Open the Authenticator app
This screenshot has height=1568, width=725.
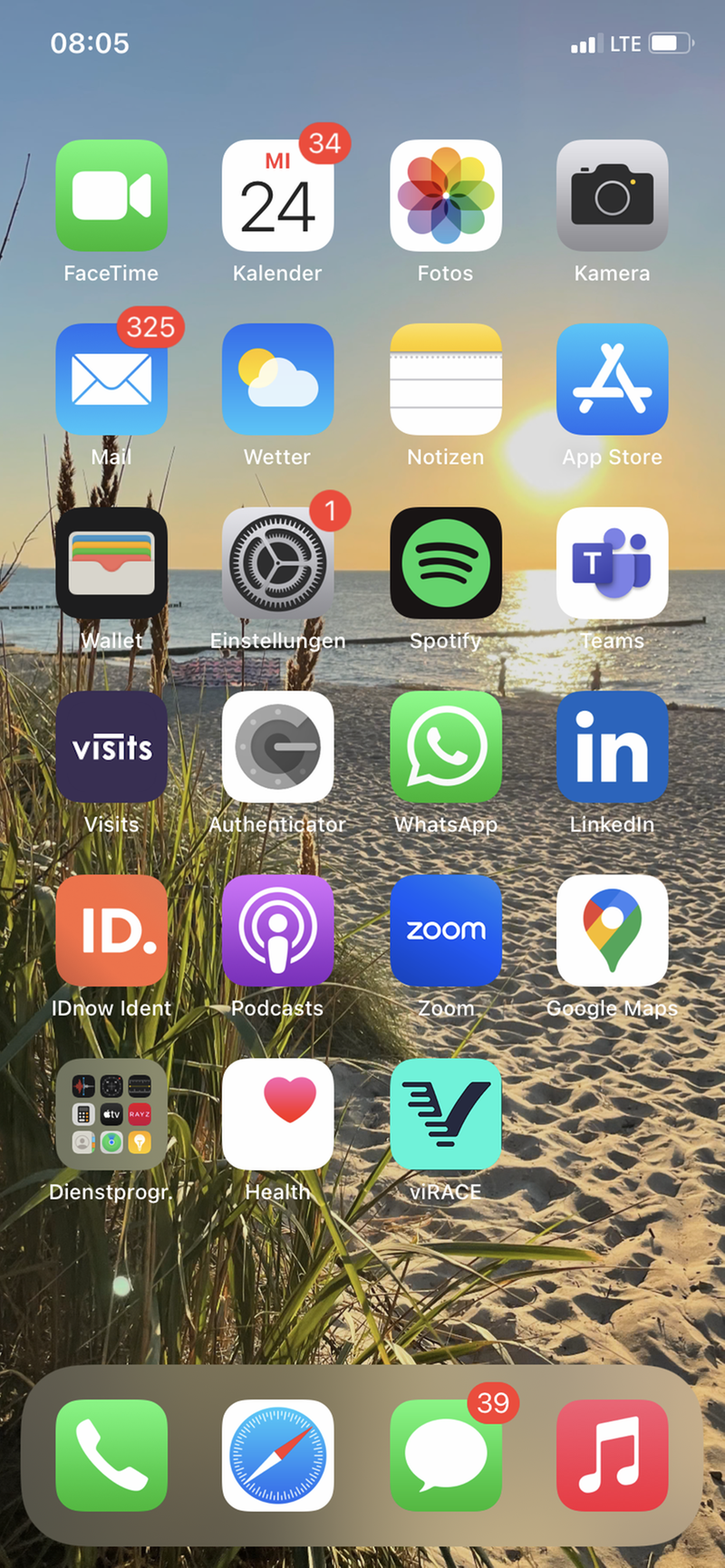coord(277,746)
